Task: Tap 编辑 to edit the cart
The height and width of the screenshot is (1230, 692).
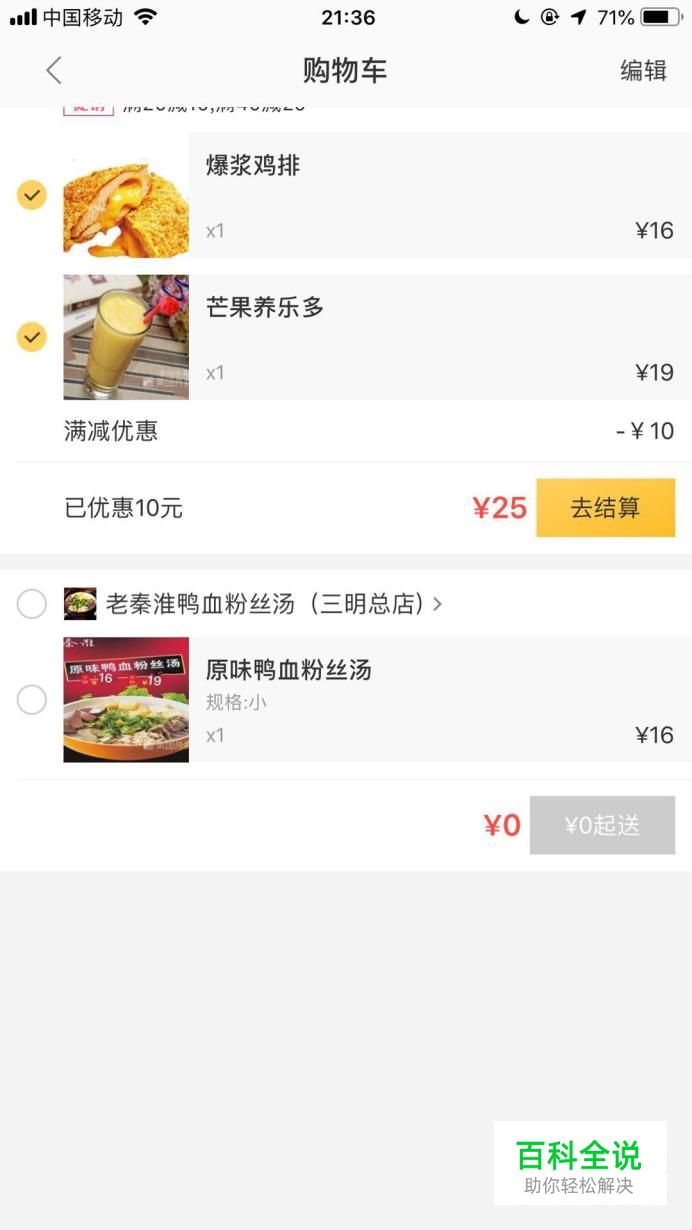Action: (x=643, y=70)
